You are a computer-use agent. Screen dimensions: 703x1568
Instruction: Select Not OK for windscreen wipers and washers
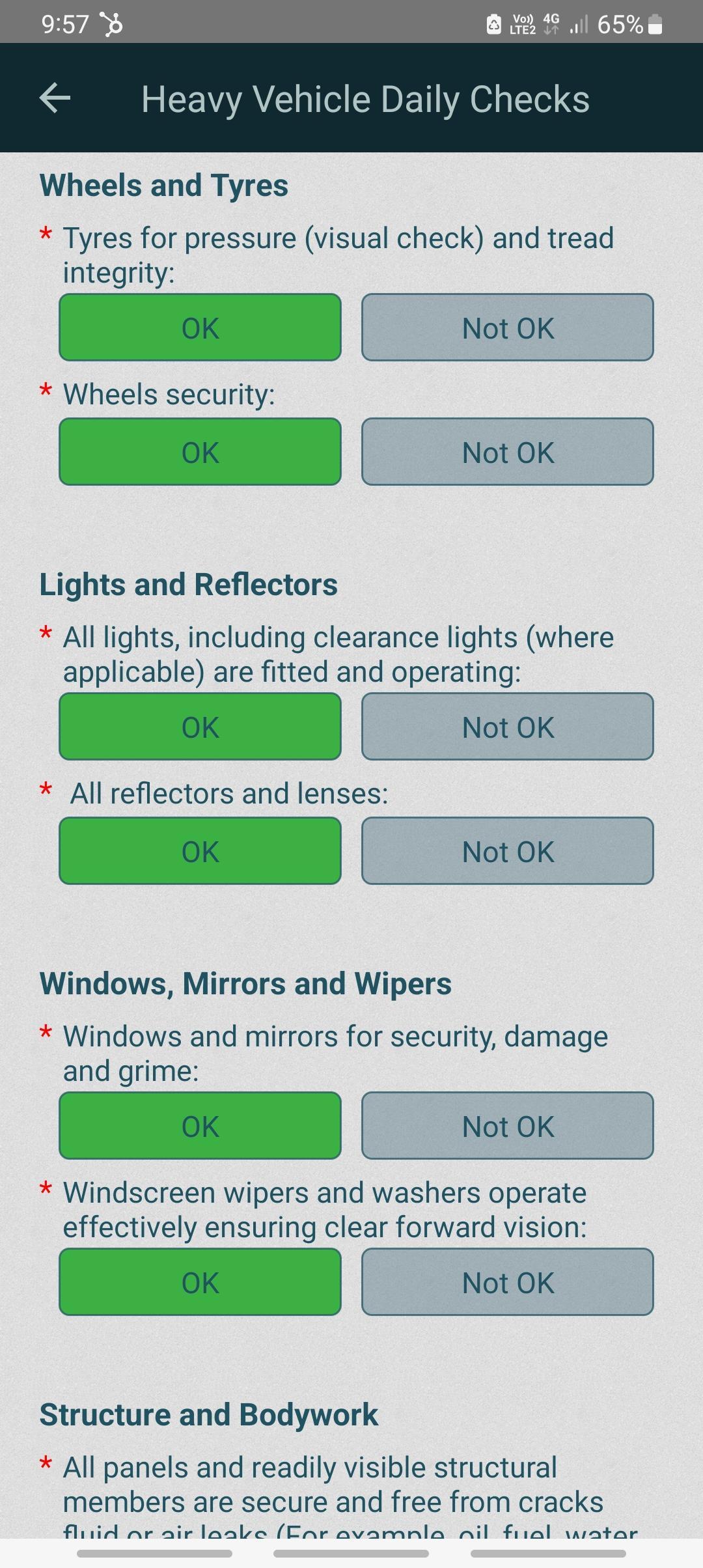click(x=507, y=1282)
